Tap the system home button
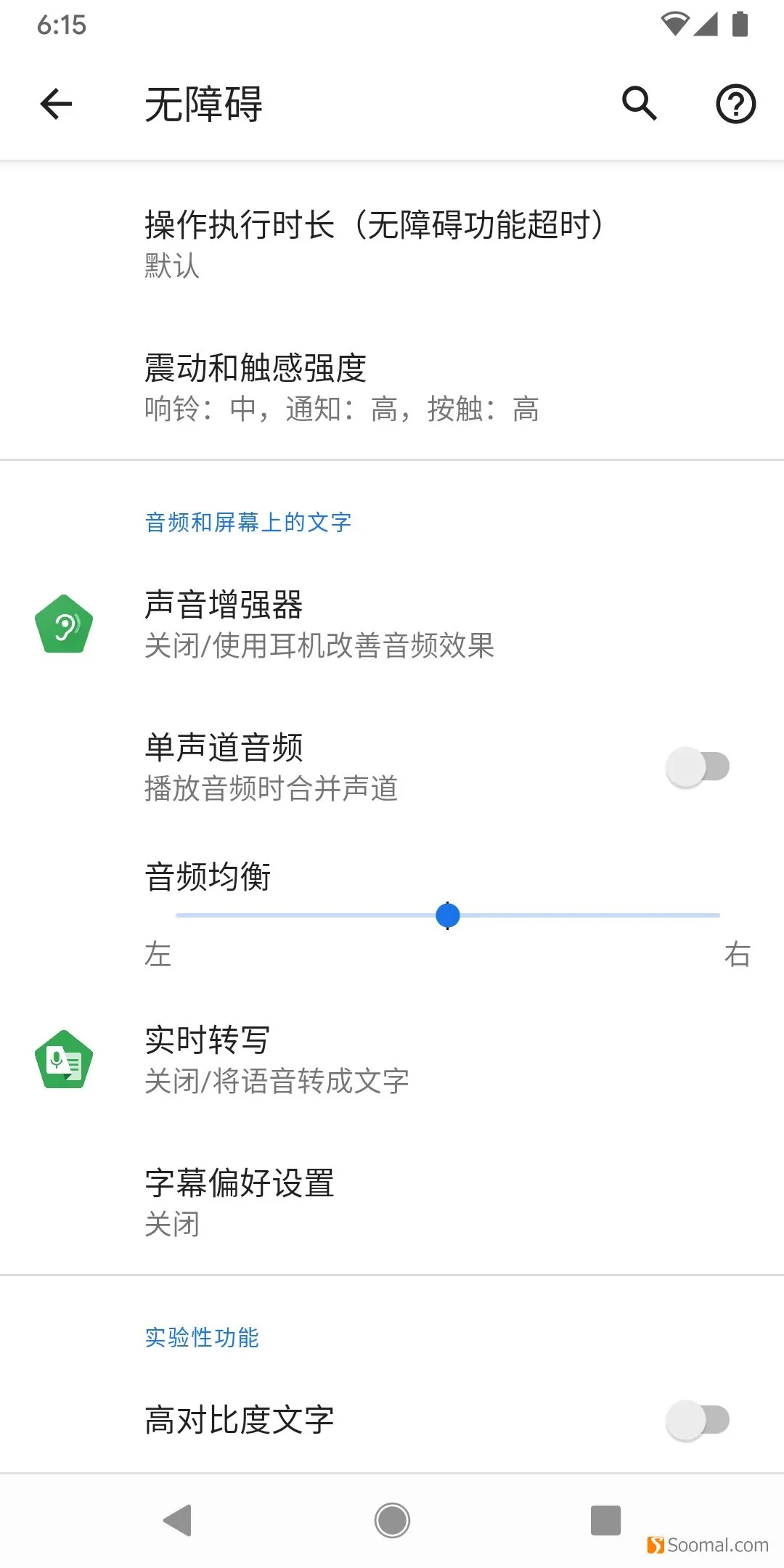The height and width of the screenshot is (1568, 784). click(x=392, y=1520)
